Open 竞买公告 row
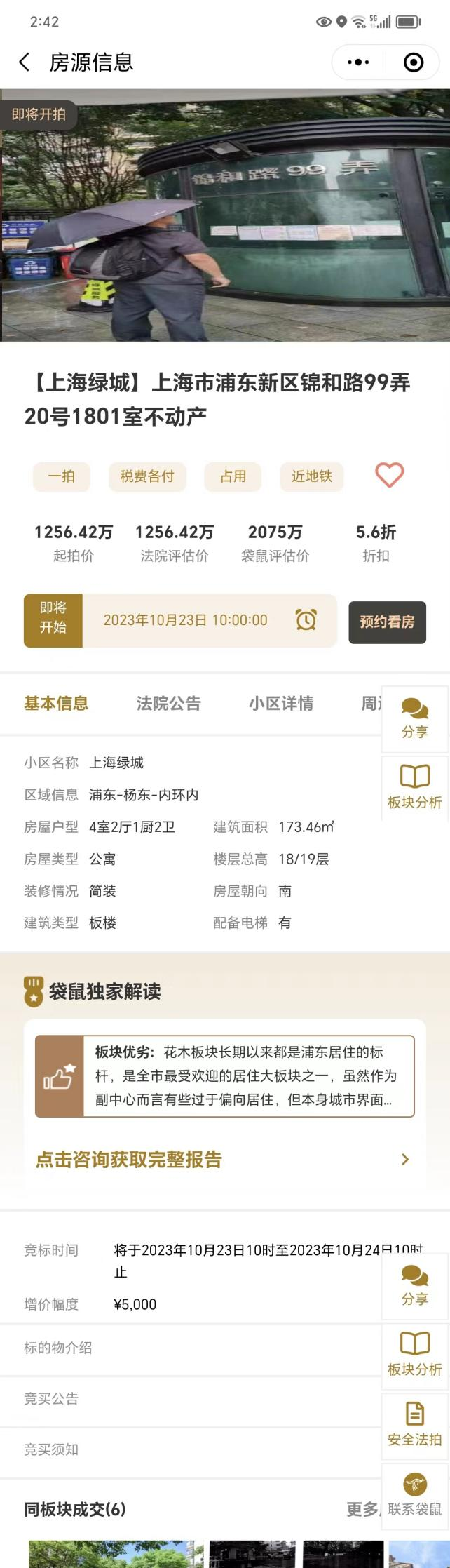The image size is (450, 1568). [x=189, y=1399]
